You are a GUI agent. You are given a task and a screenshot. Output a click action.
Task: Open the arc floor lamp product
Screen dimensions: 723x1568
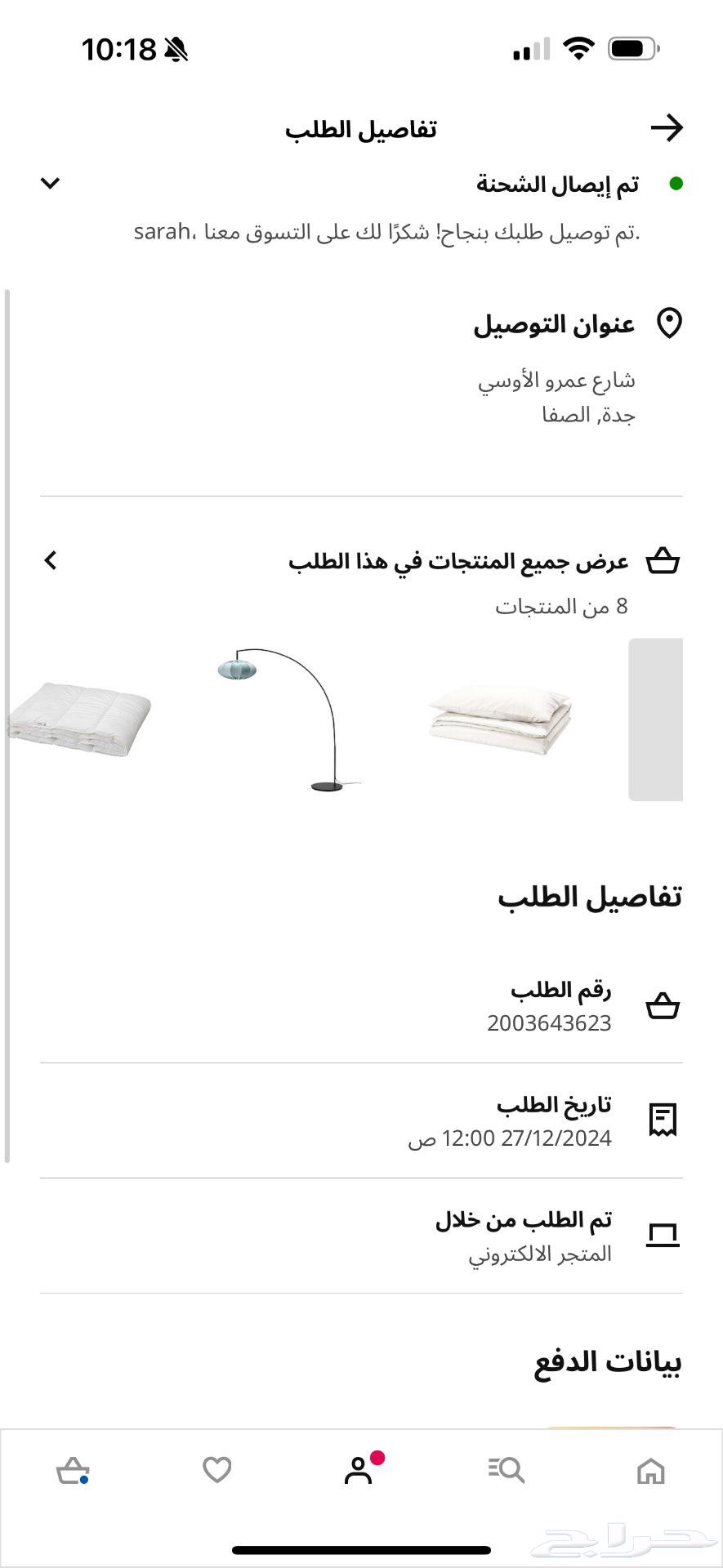click(x=286, y=719)
